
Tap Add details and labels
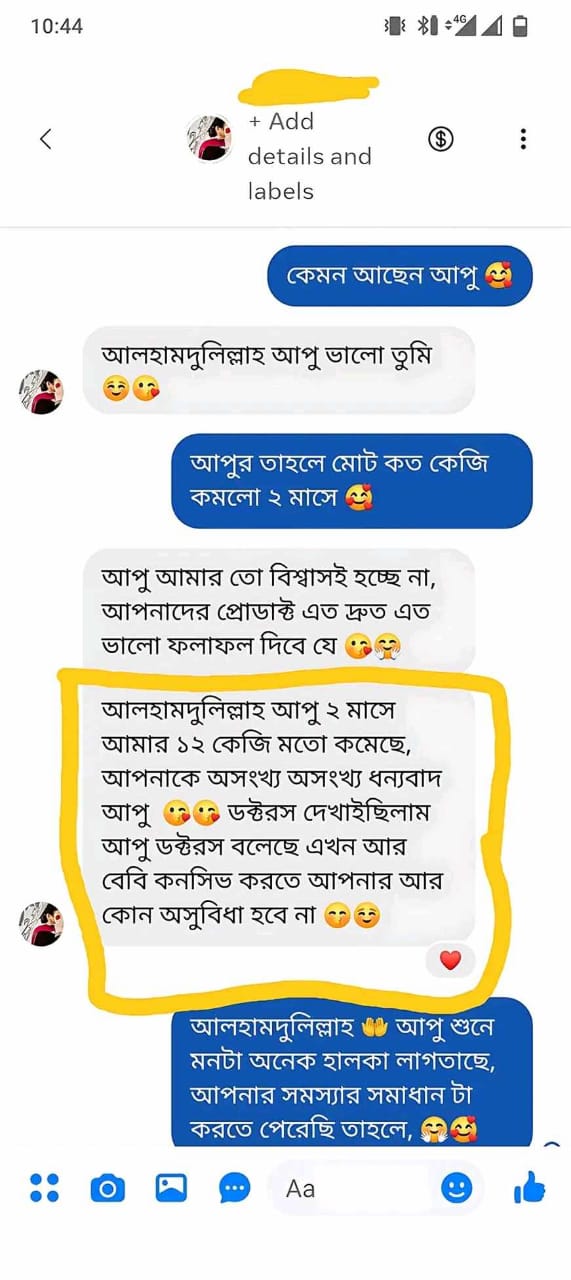point(309,156)
